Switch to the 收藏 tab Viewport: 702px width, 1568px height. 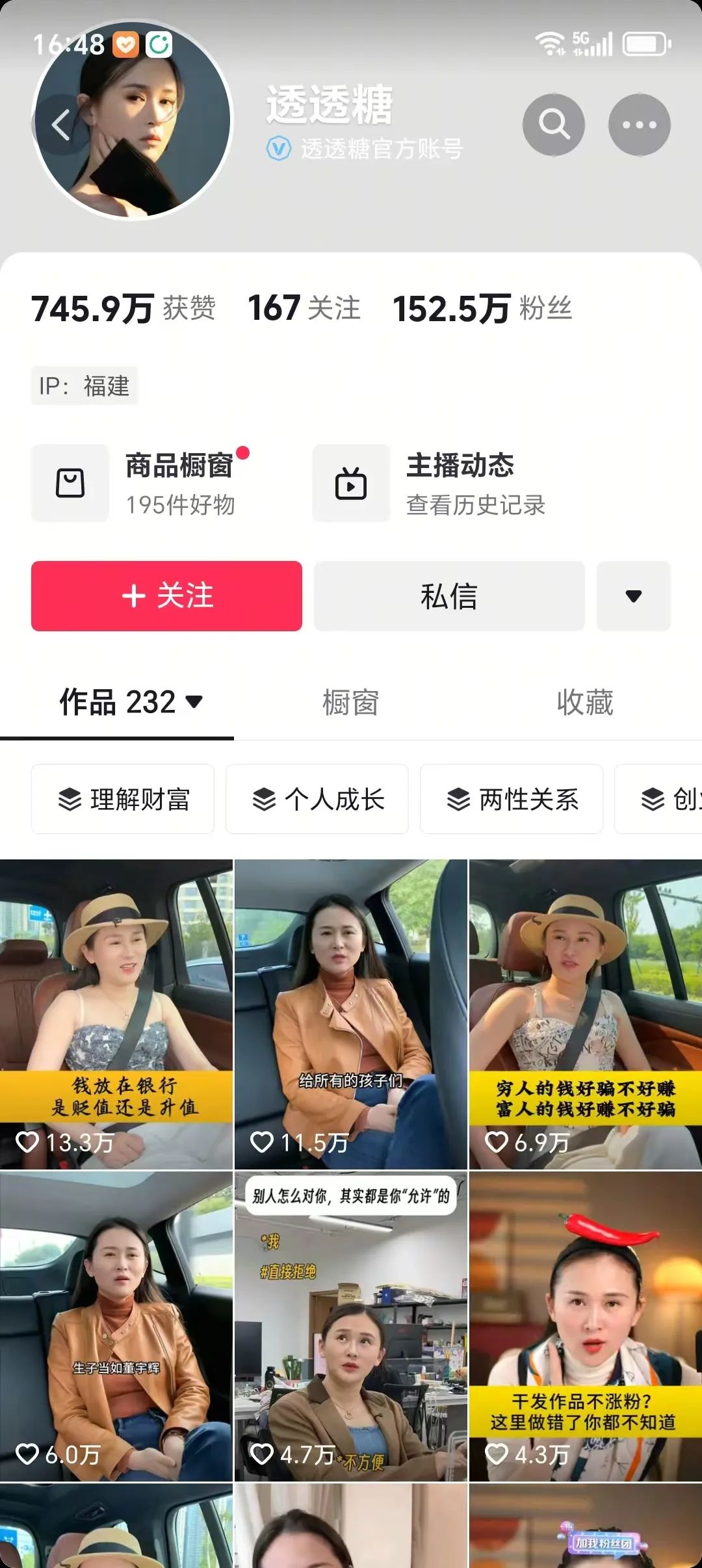coord(585,702)
